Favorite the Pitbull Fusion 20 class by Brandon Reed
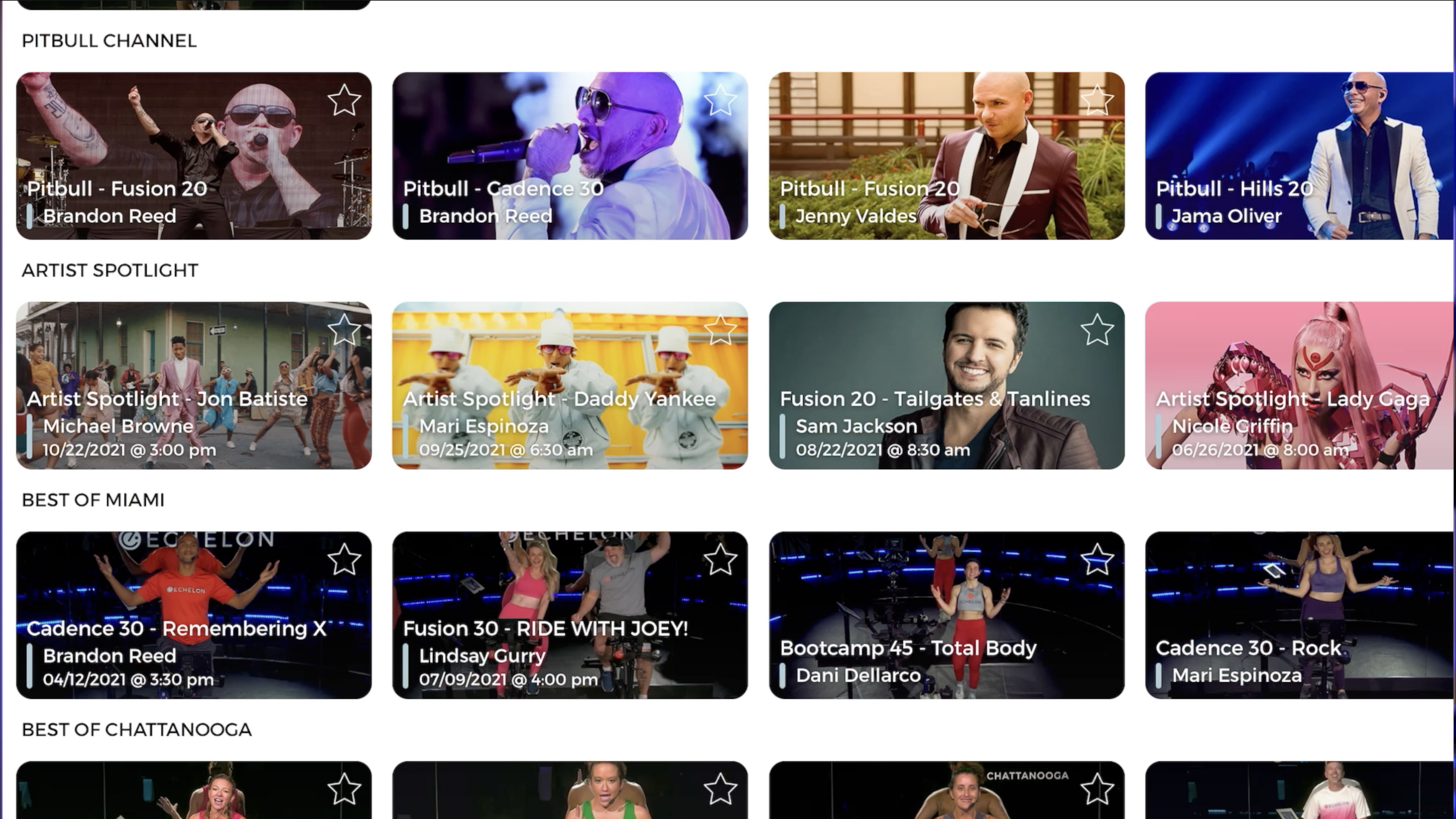The image size is (1456, 819). click(x=344, y=101)
